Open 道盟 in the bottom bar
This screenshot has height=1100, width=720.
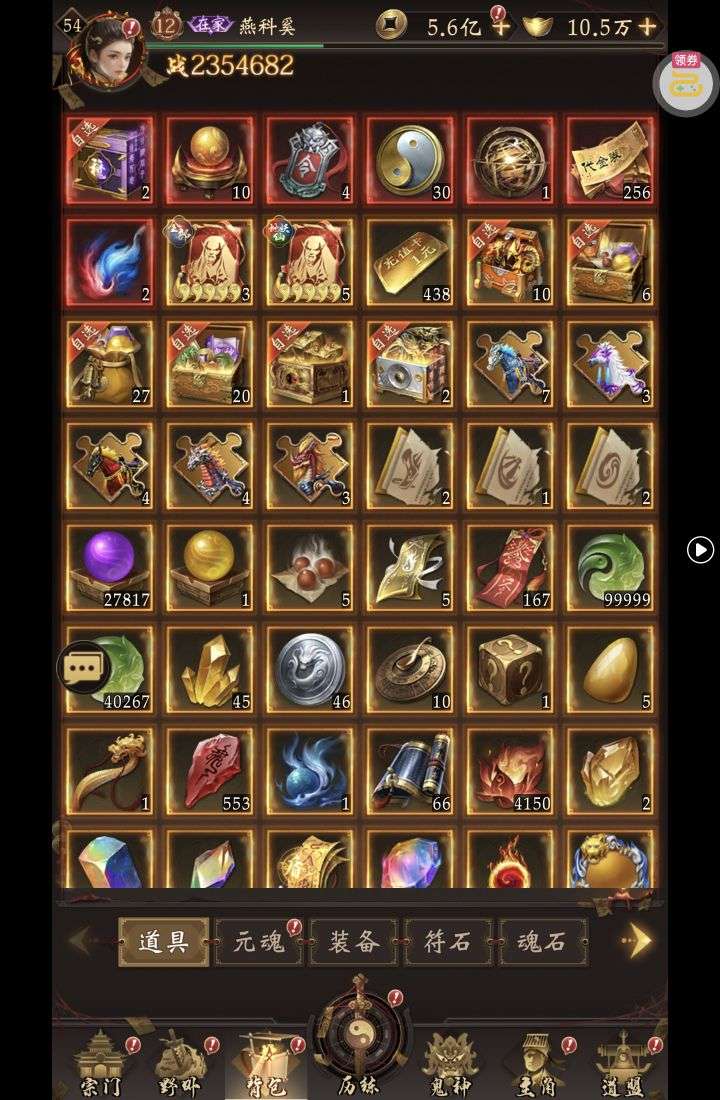coord(621,1065)
